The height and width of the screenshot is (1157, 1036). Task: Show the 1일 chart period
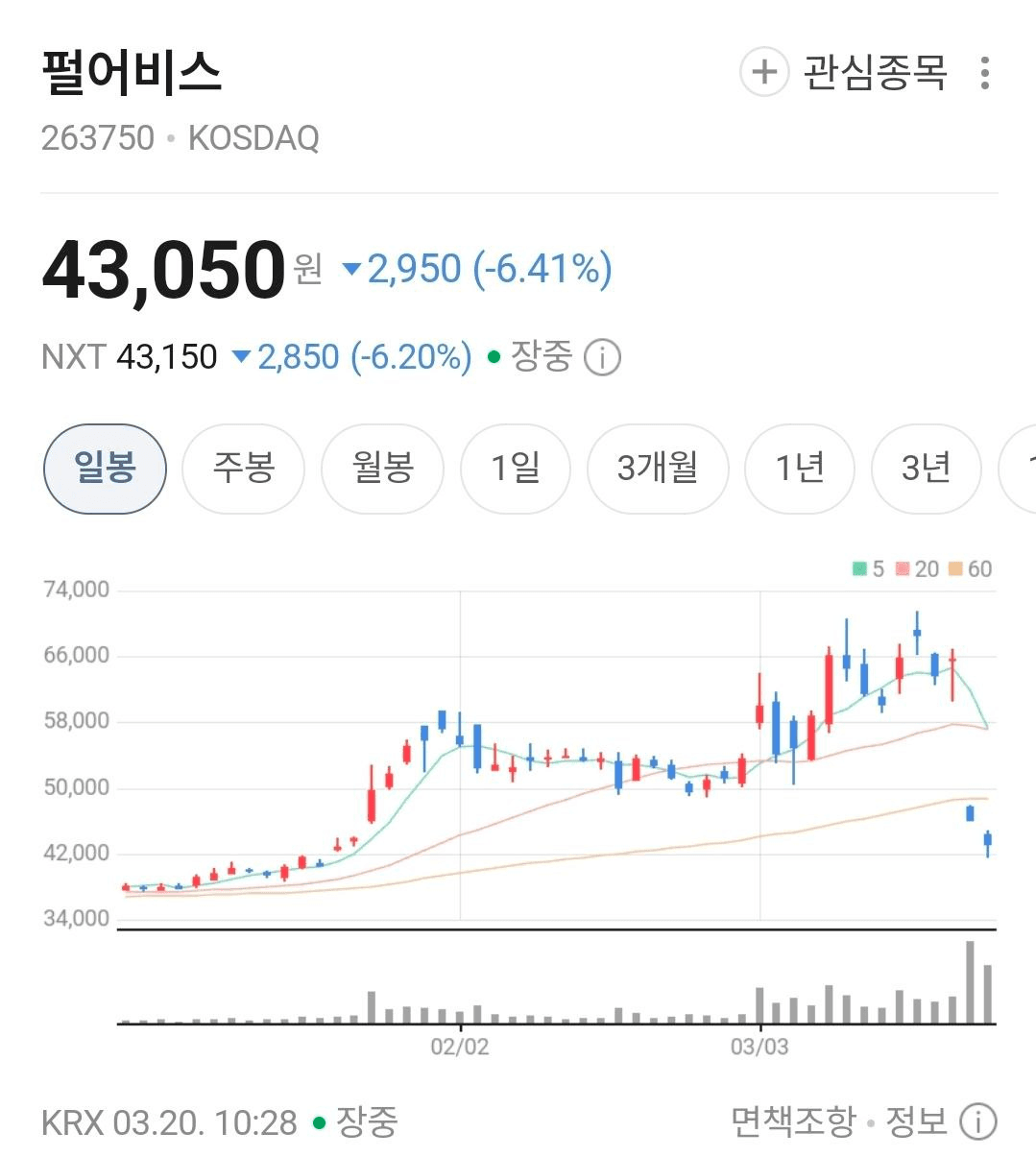(516, 469)
